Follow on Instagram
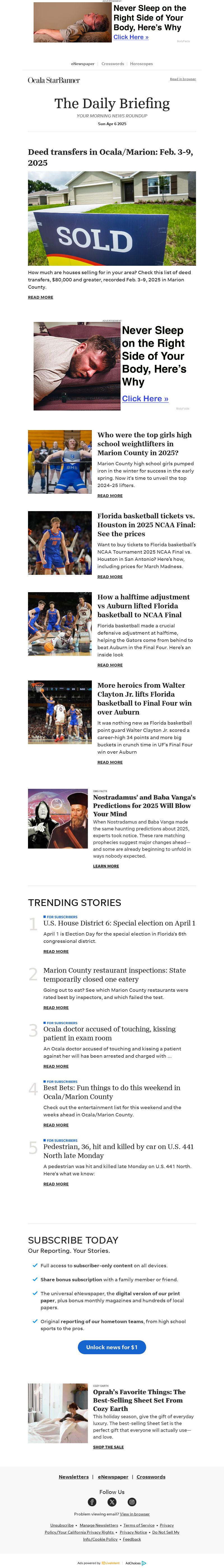This screenshot has width=224, height=1568. pyautogui.click(x=132, y=1502)
